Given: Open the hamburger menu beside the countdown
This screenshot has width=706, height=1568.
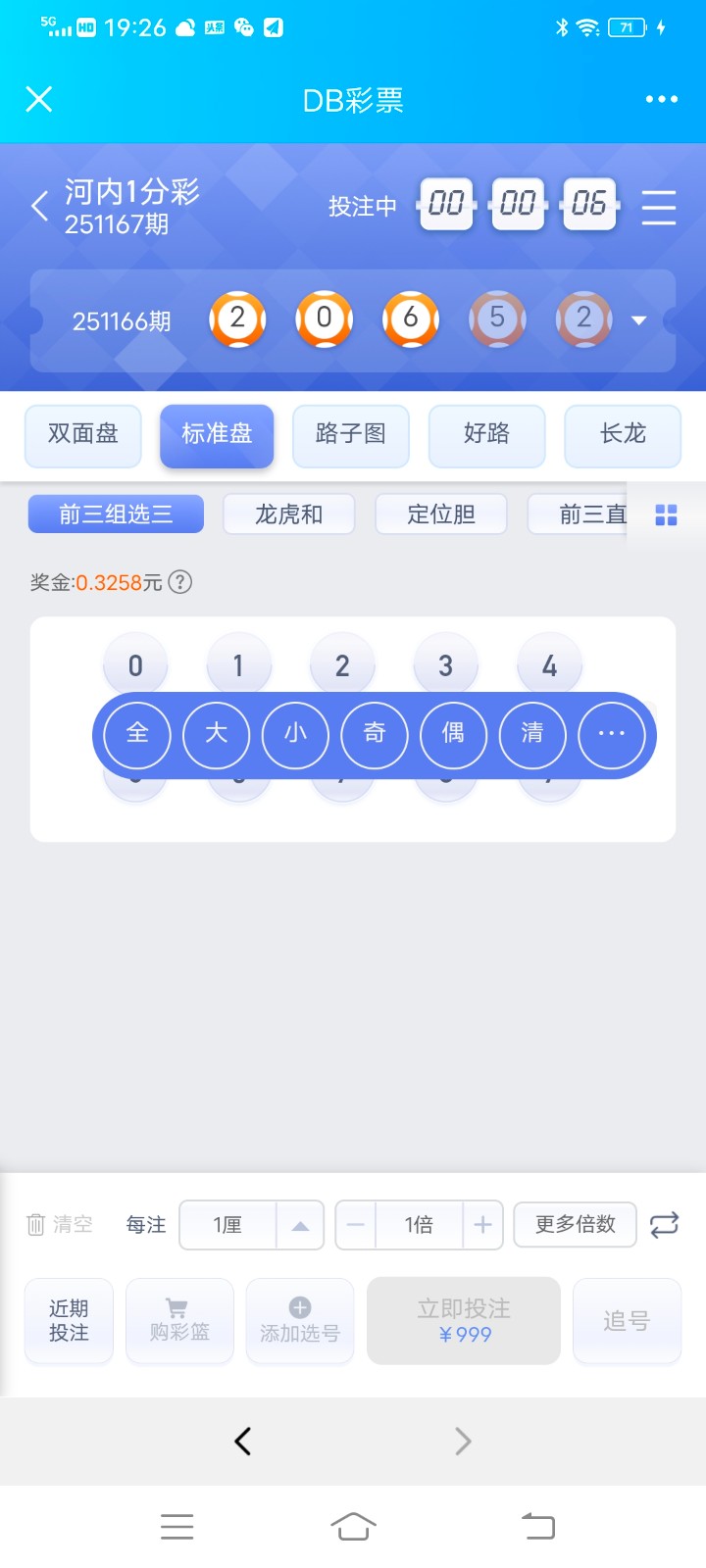Looking at the screenshot, I should click(659, 207).
